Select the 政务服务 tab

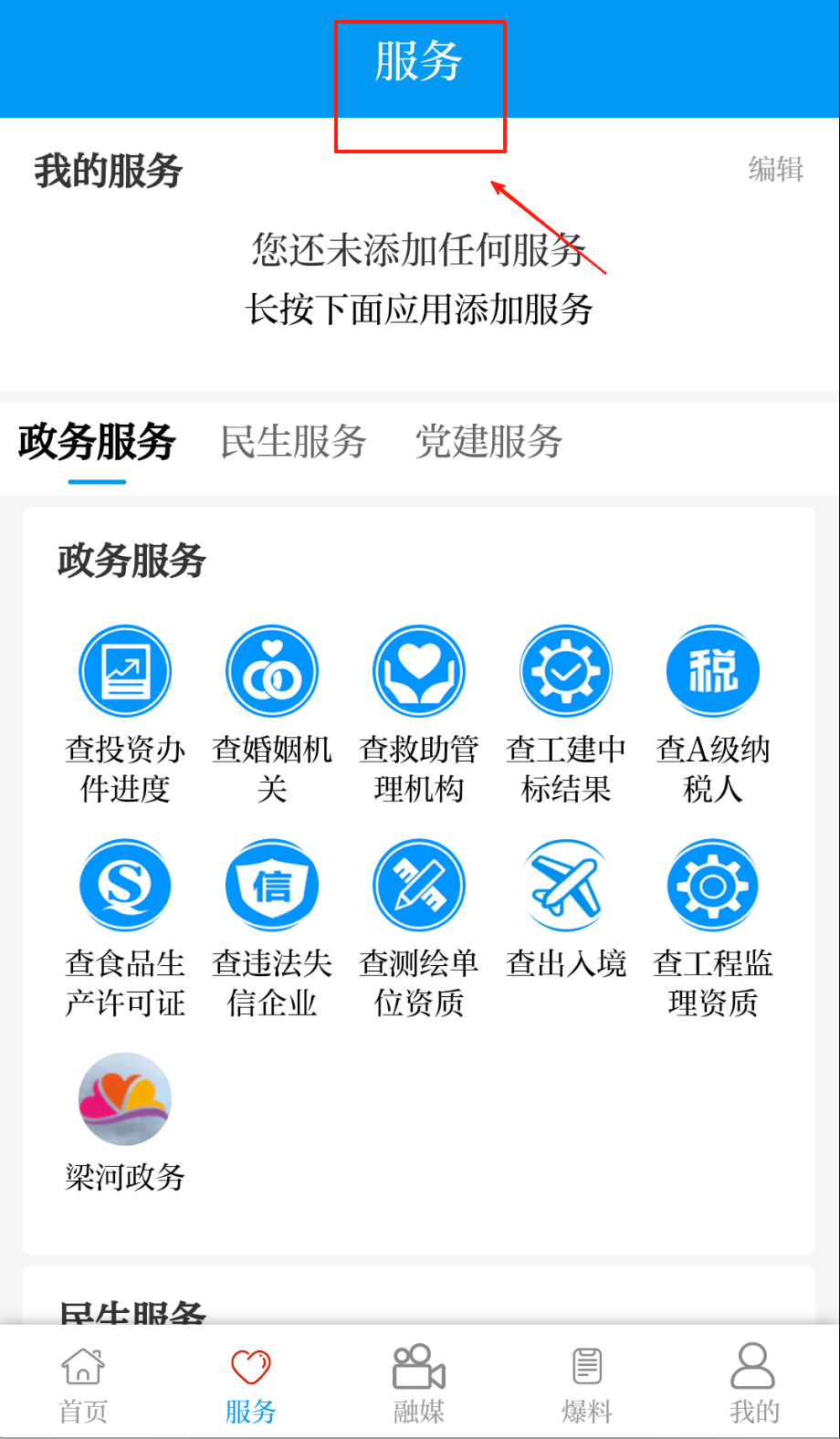tap(97, 442)
